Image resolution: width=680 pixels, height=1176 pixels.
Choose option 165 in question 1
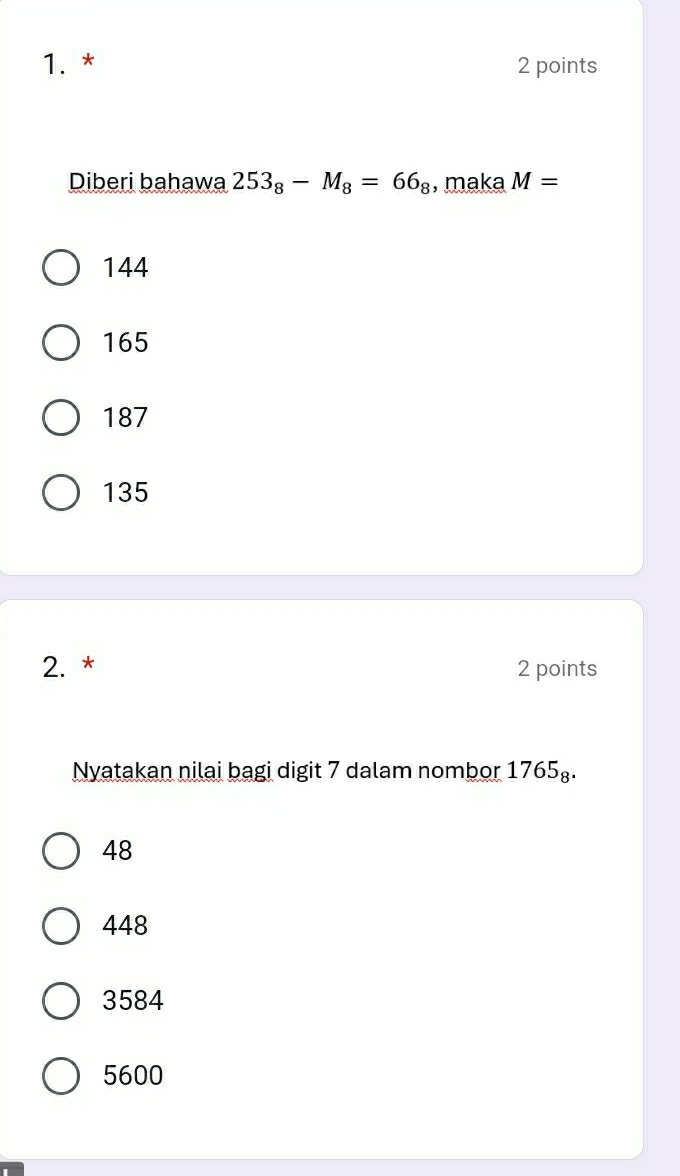61,343
